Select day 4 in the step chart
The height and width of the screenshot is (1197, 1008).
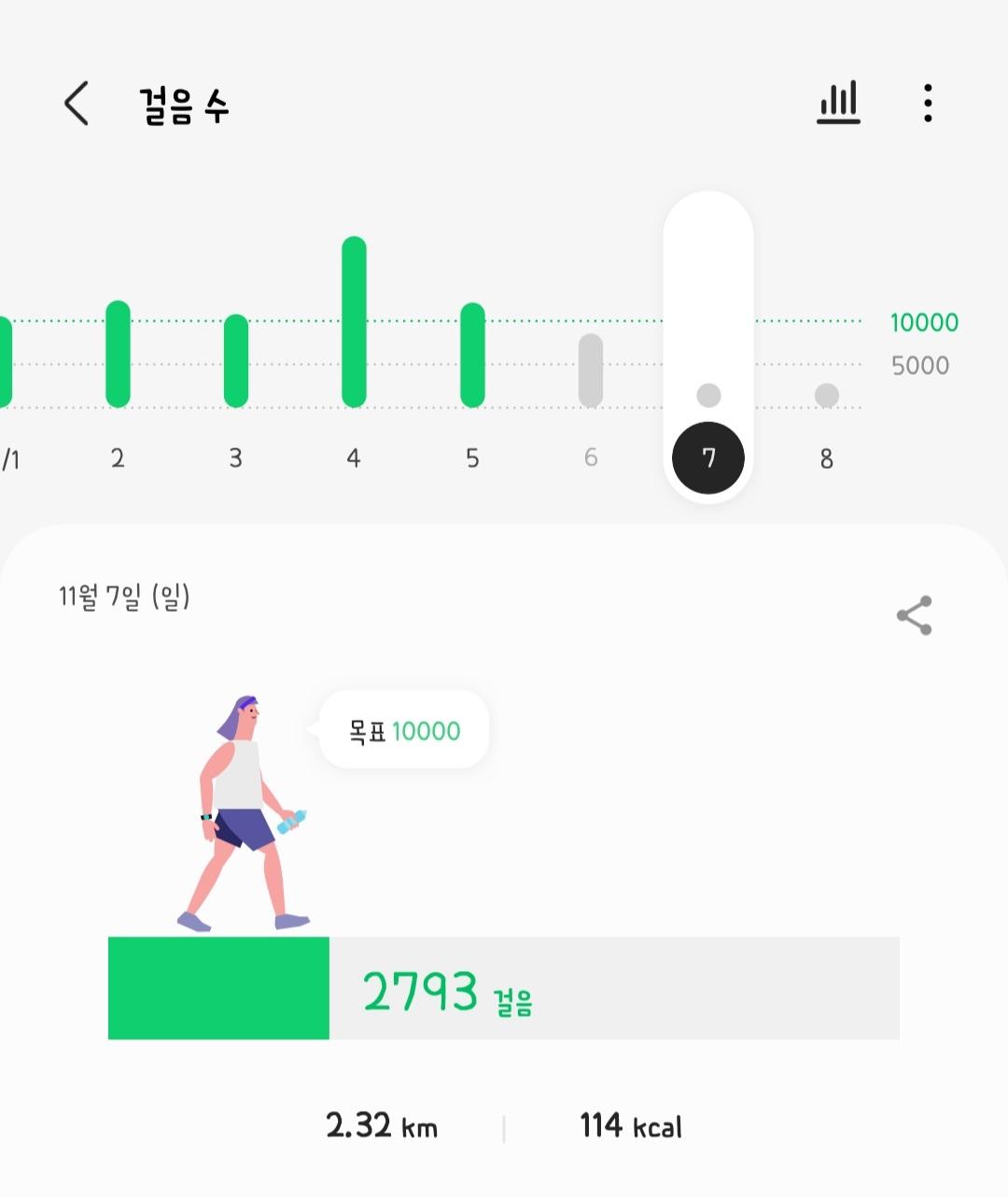pos(354,373)
